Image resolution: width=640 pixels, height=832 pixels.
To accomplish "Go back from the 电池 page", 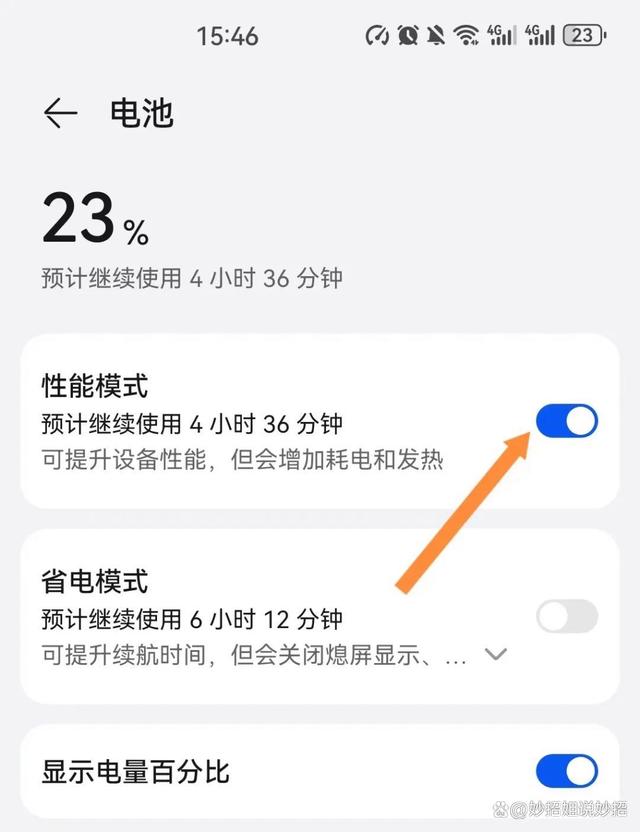I will click(60, 114).
